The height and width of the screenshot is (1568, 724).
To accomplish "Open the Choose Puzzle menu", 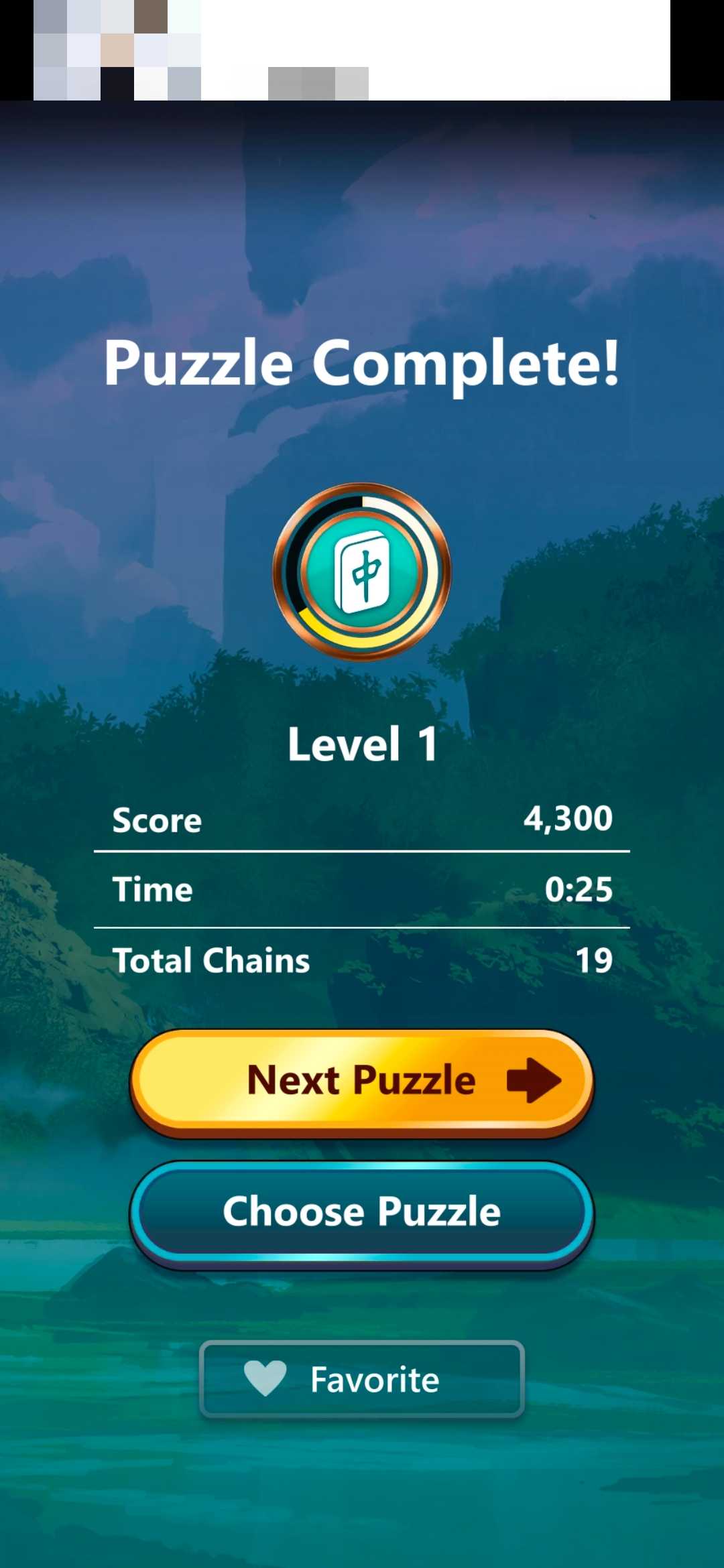I will [x=362, y=1212].
